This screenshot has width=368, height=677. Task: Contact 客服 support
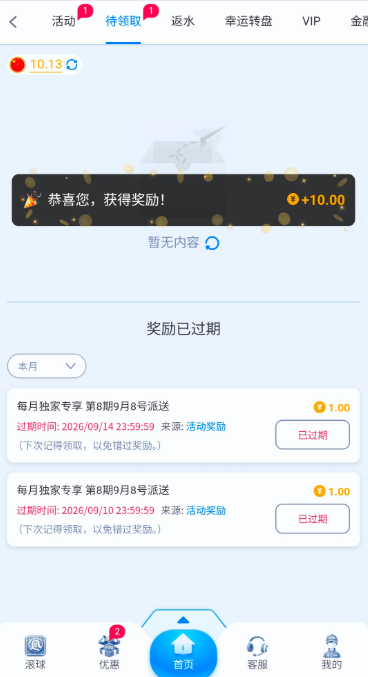click(x=258, y=652)
